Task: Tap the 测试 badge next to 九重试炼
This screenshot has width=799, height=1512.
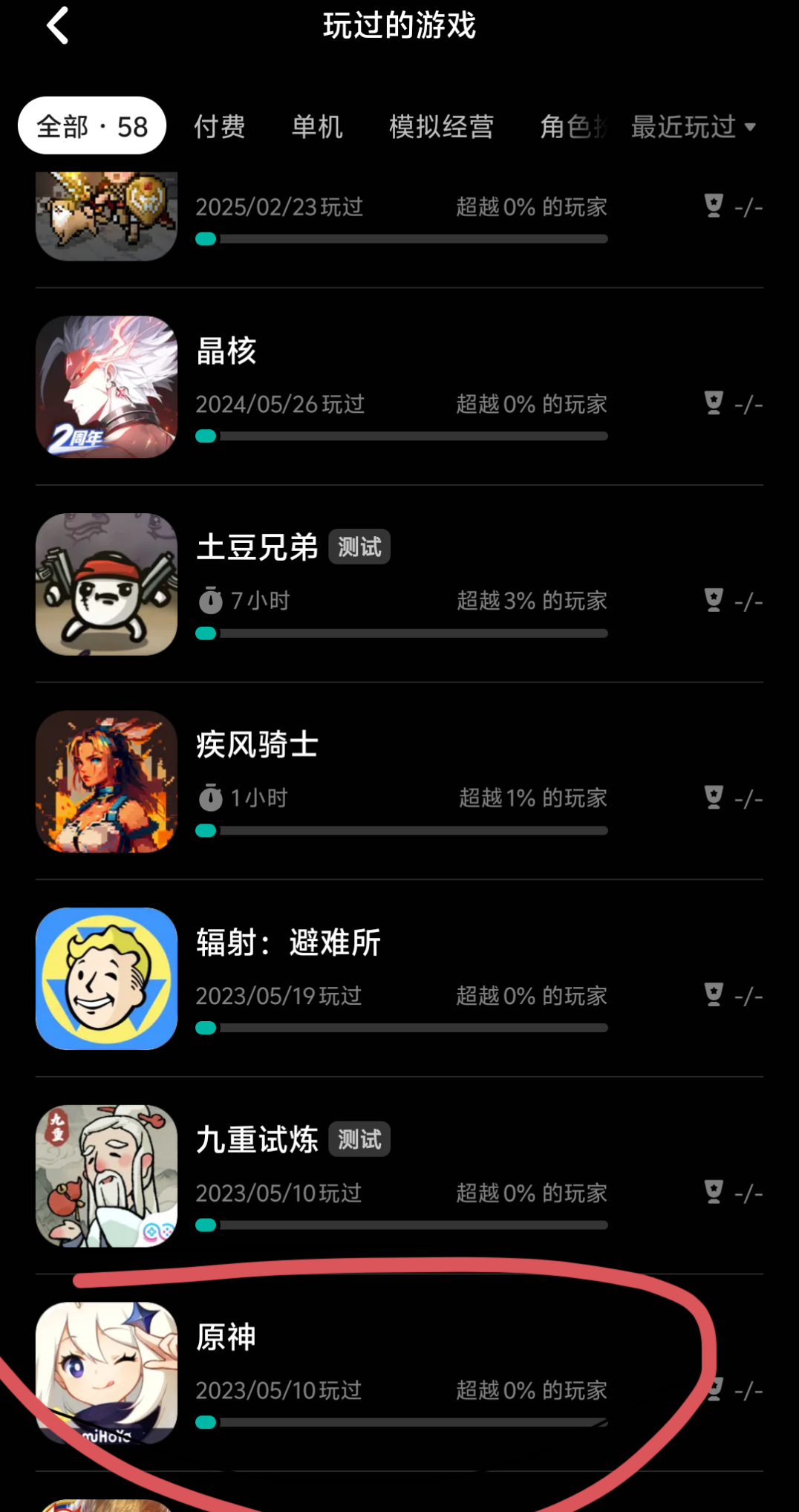Action: [359, 1139]
